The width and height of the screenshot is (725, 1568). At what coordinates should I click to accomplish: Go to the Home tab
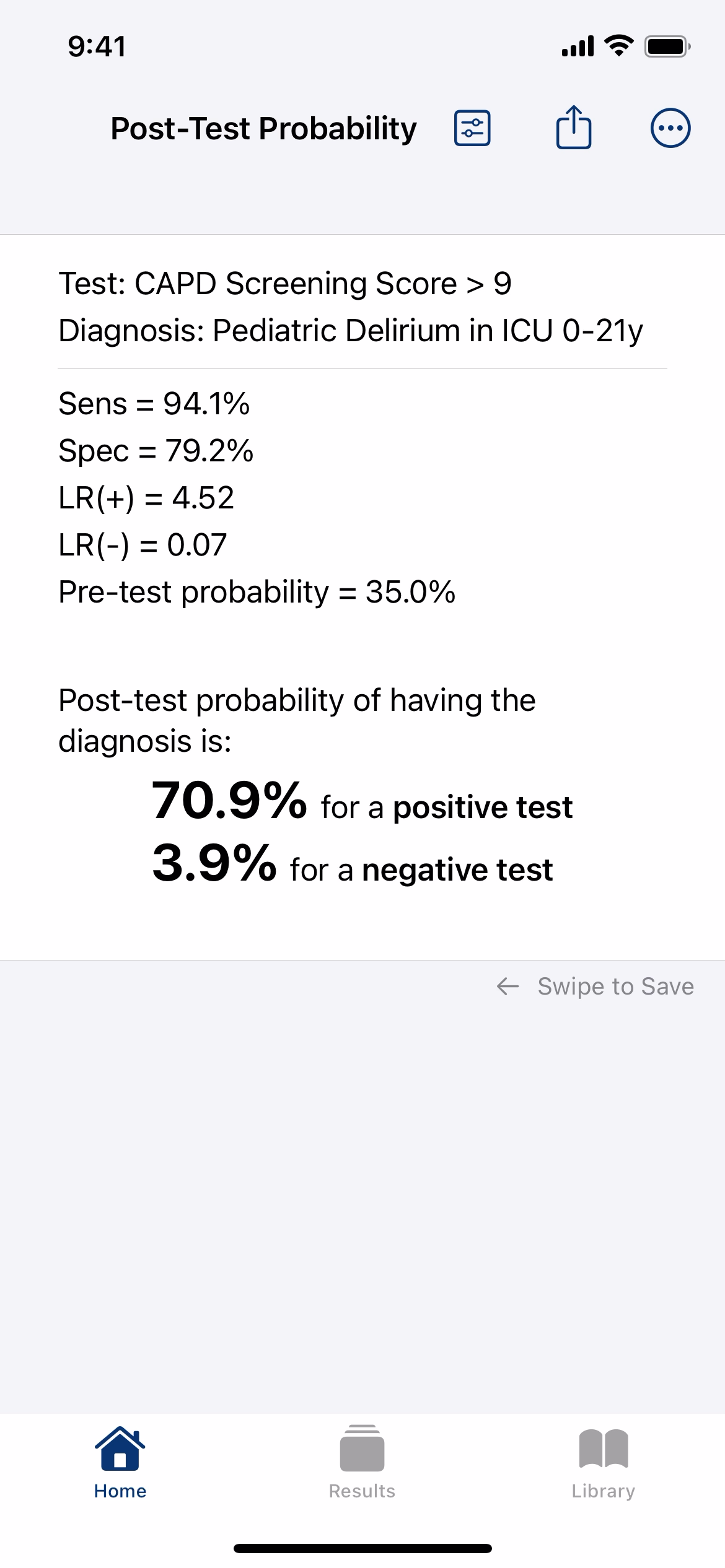point(120,1463)
